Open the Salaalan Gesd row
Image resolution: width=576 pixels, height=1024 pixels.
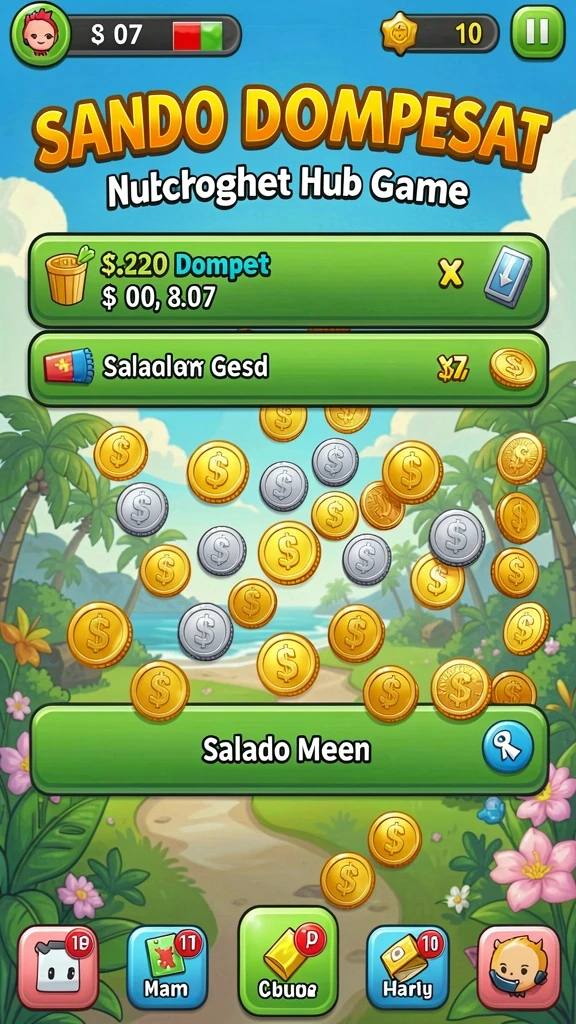click(x=289, y=369)
